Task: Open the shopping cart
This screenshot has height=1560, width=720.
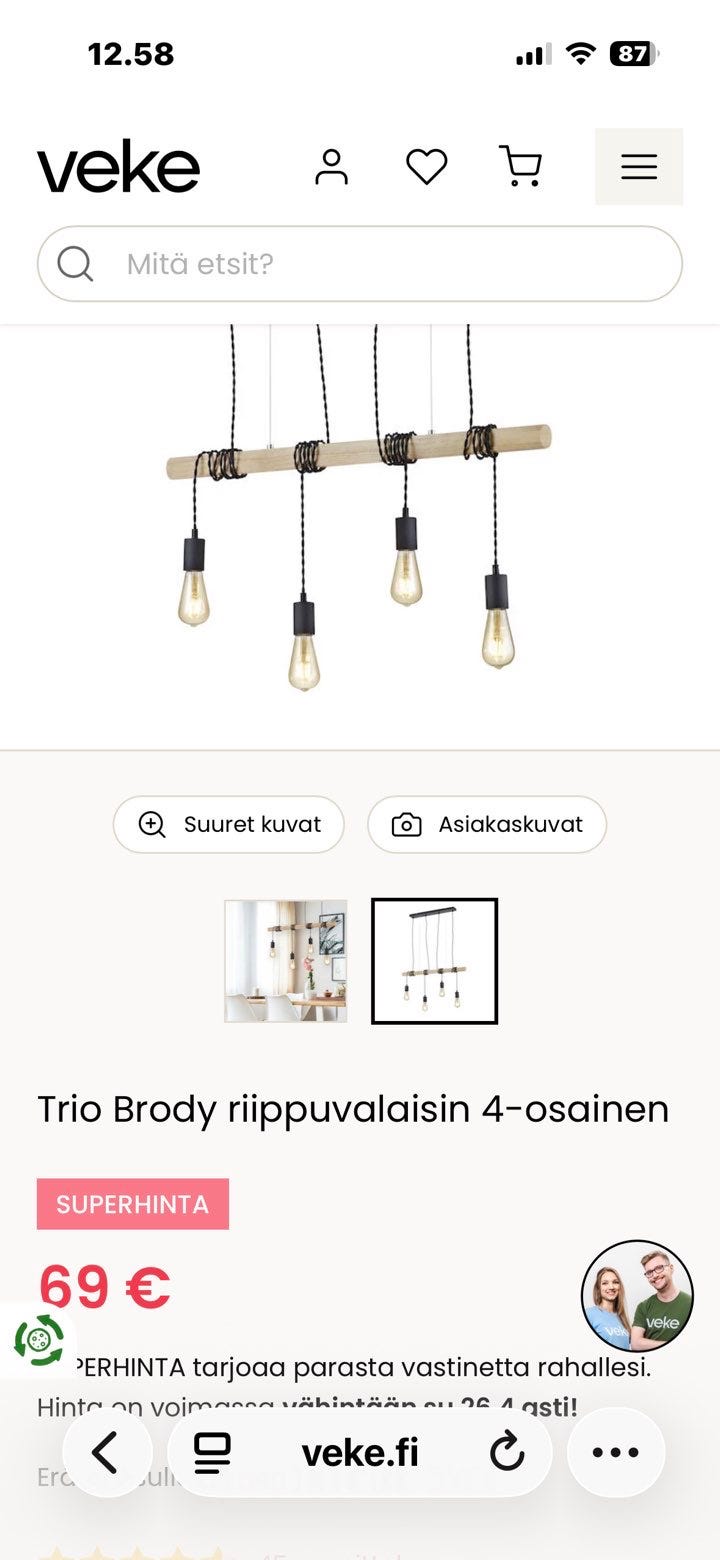Action: [x=520, y=166]
